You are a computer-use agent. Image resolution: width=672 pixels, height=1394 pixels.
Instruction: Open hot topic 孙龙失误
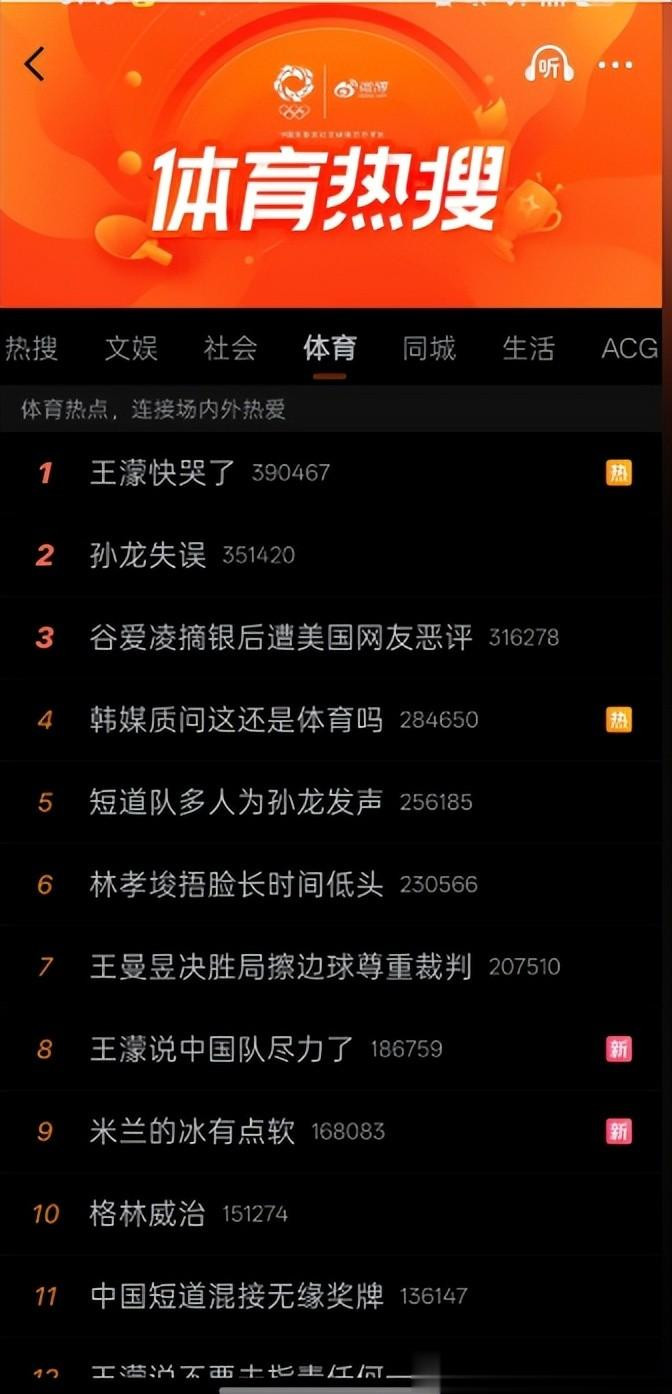[148, 555]
